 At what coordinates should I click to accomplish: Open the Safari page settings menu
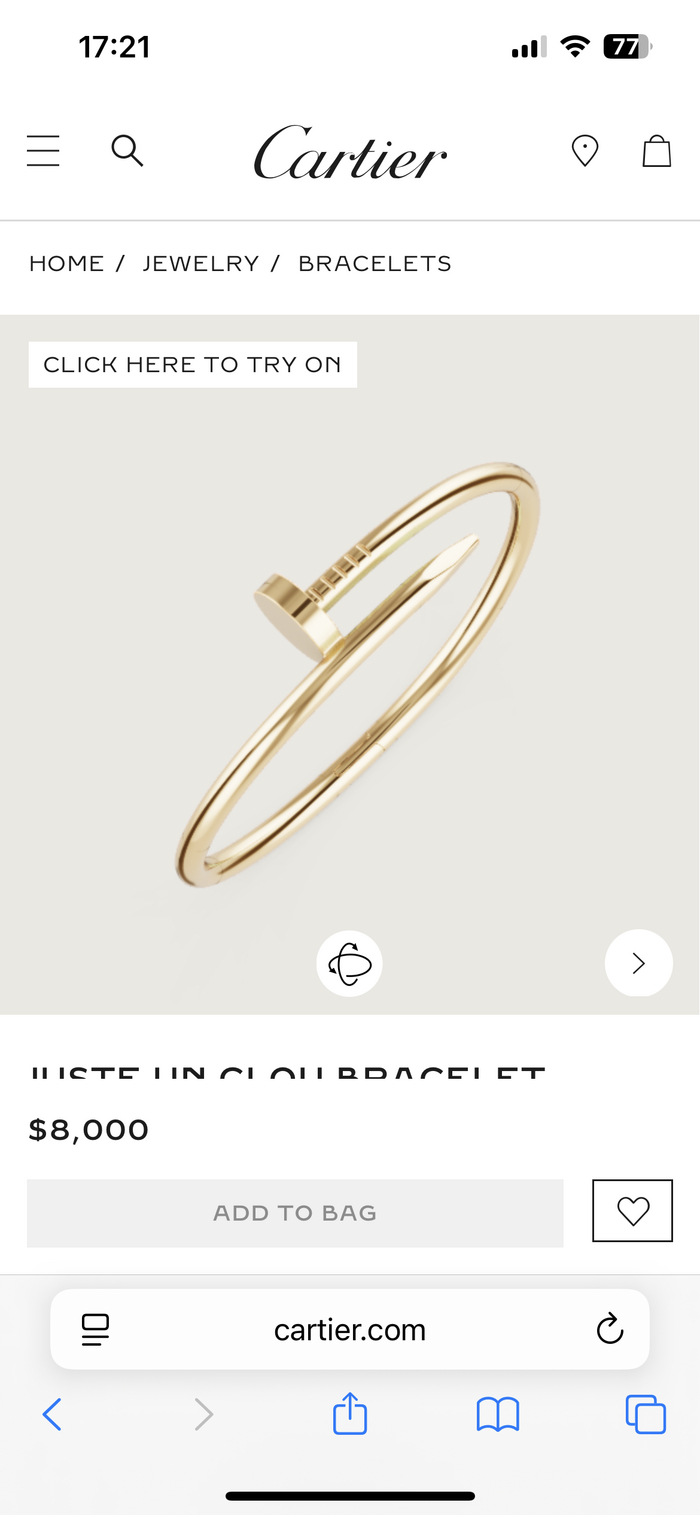click(x=96, y=1329)
